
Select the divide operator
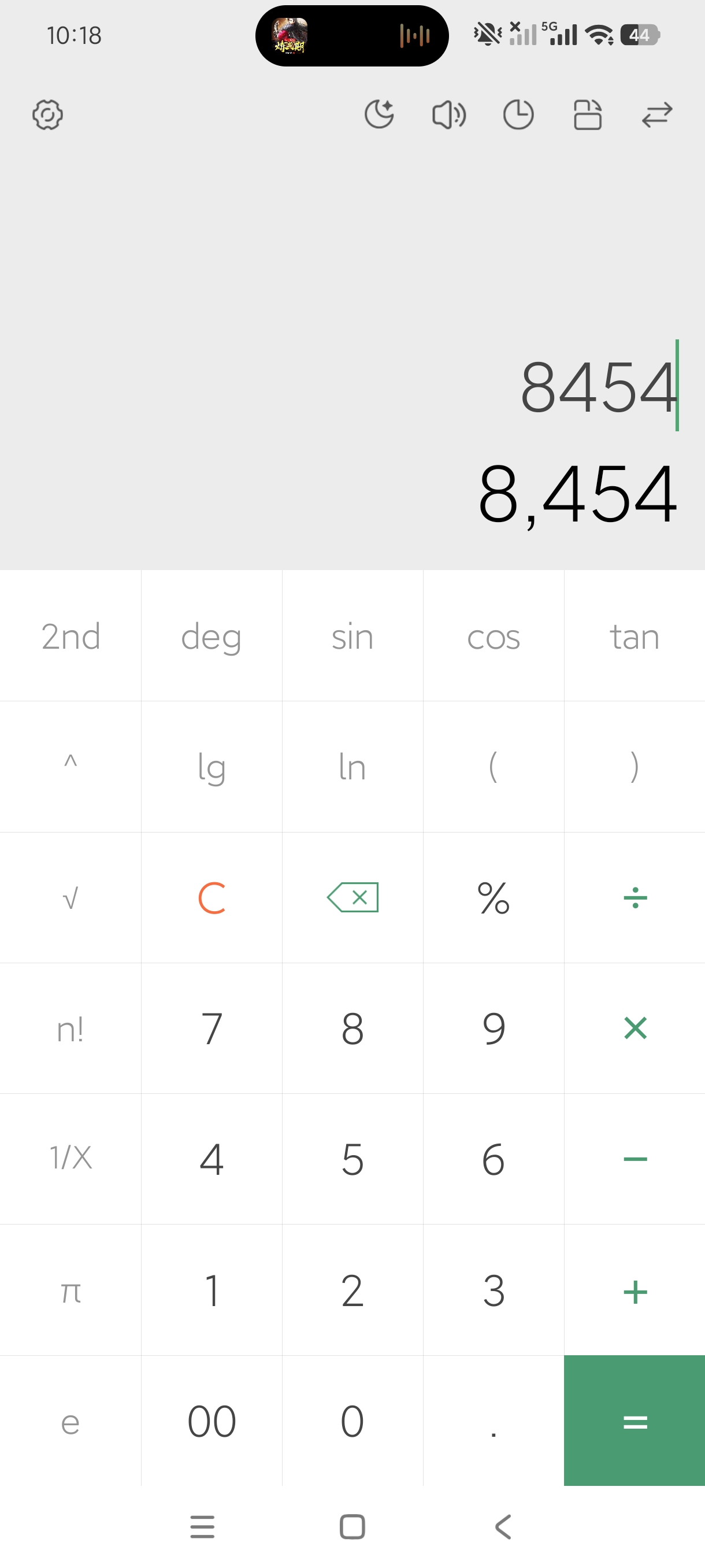click(634, 898)
